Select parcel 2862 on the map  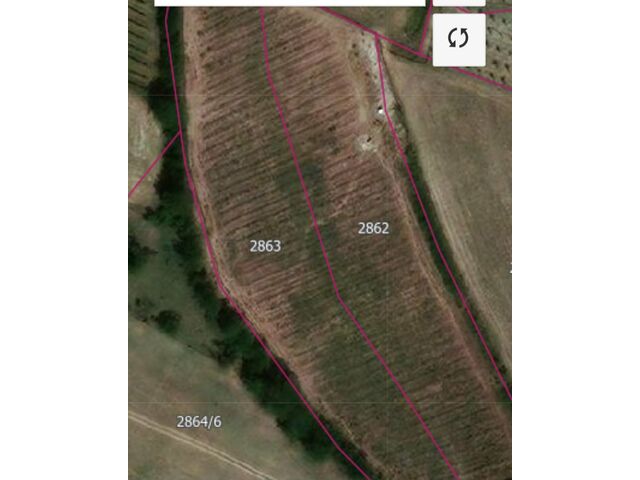coord(373,228)
